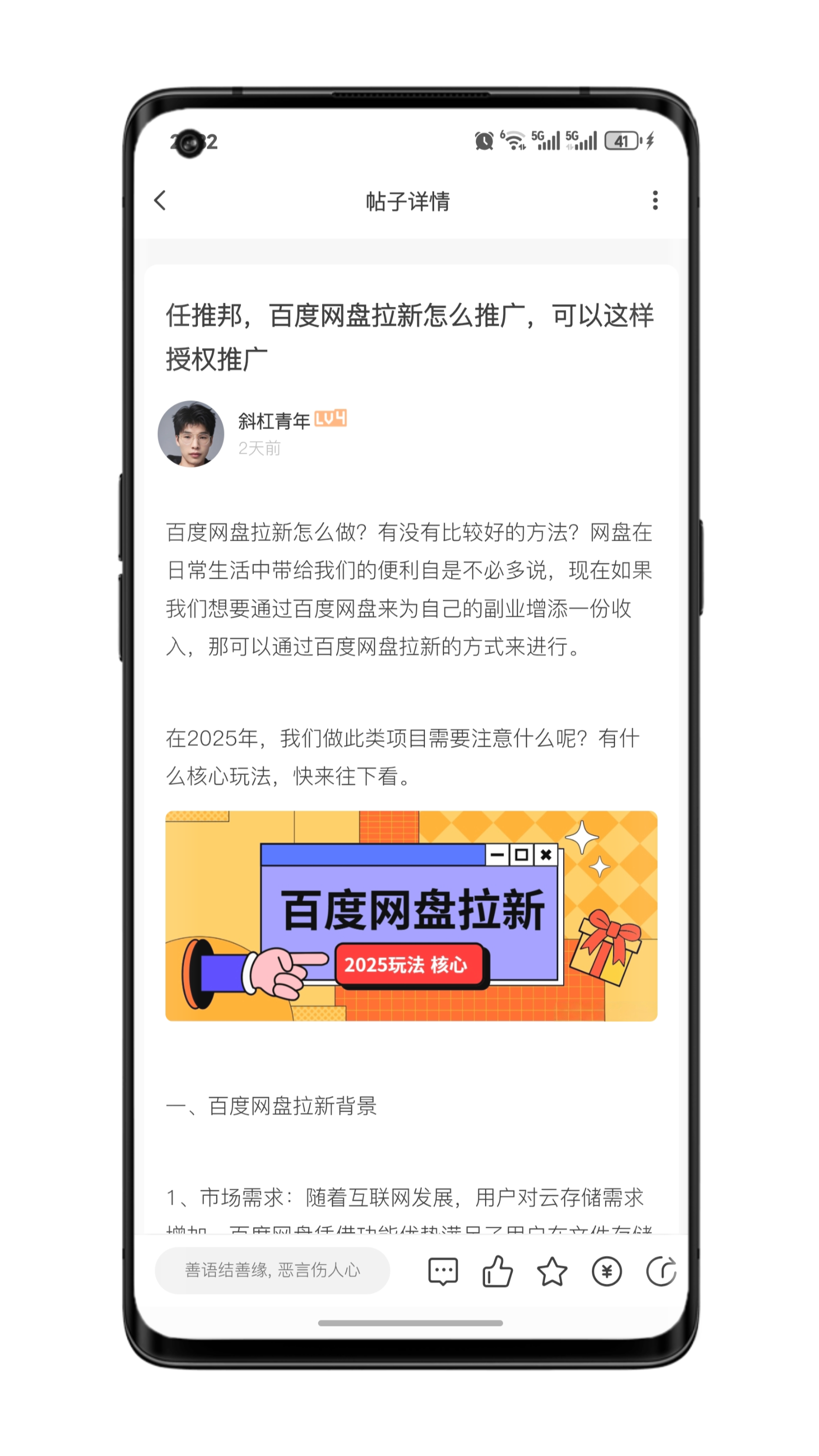
Task: Go back from the post details page
Action: pyautogui.click(x=160, y=200)
